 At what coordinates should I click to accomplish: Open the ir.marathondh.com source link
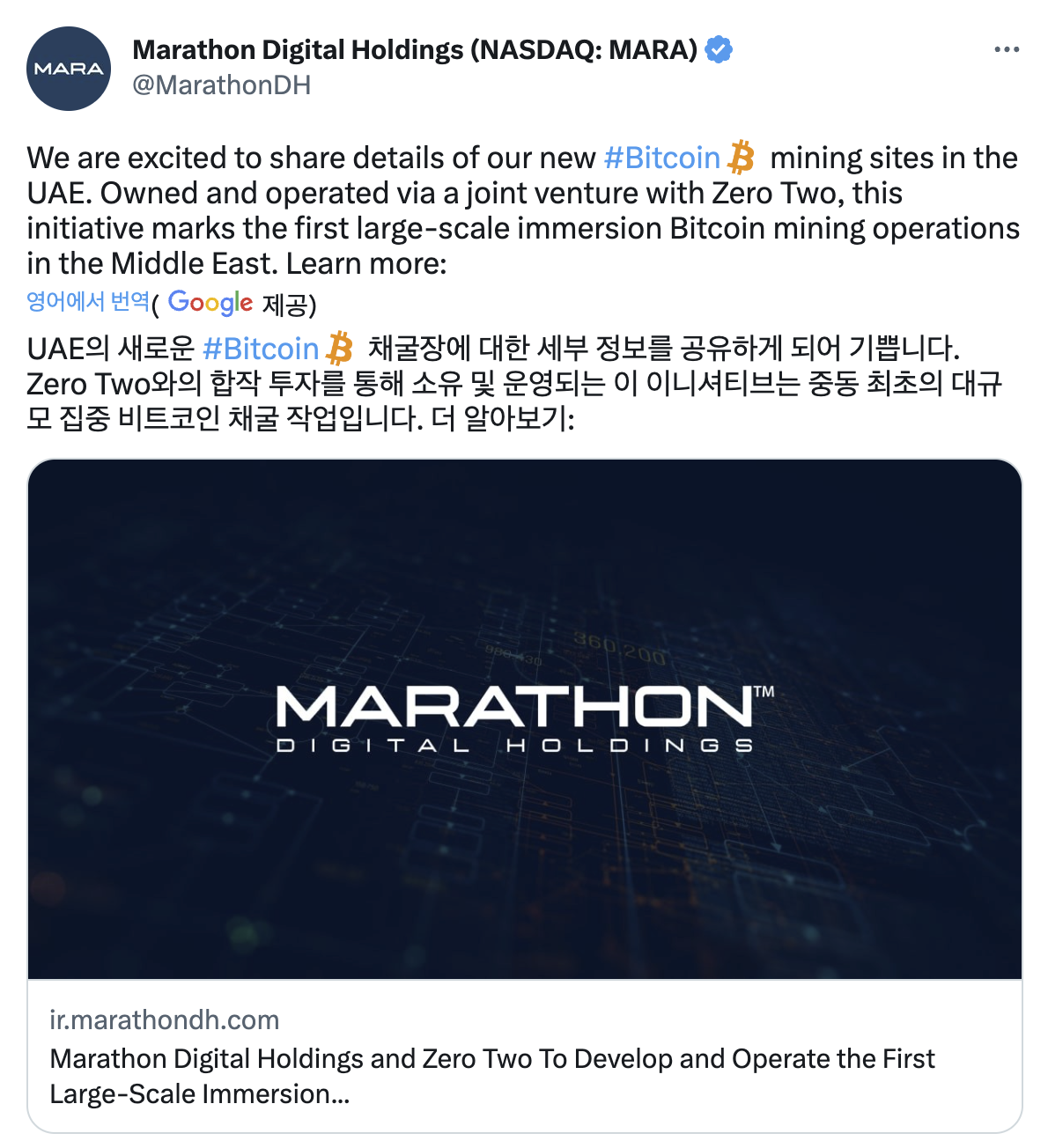tap(162, 1020)
